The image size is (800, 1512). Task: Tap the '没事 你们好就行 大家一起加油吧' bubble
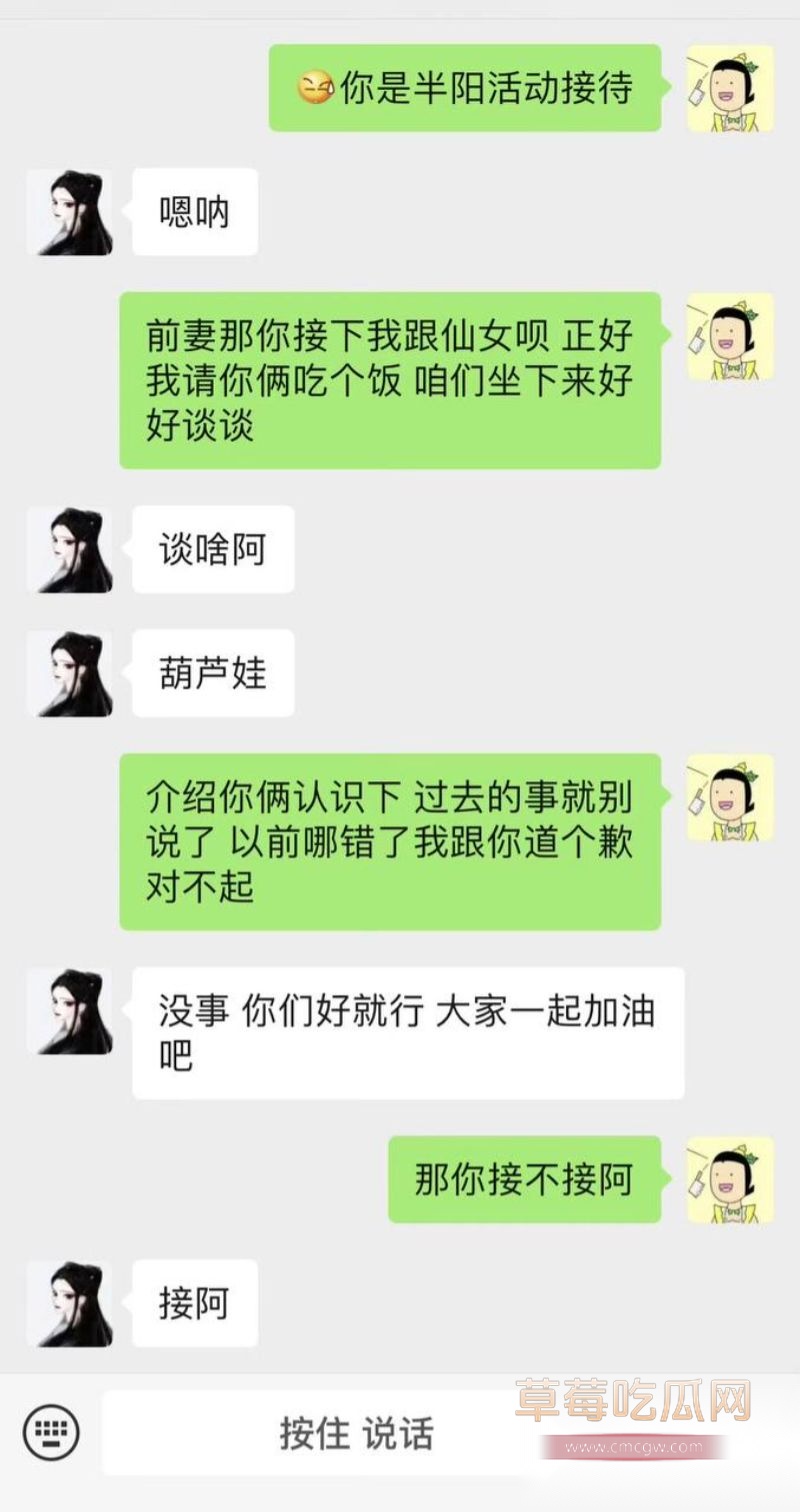[408, 1030]
